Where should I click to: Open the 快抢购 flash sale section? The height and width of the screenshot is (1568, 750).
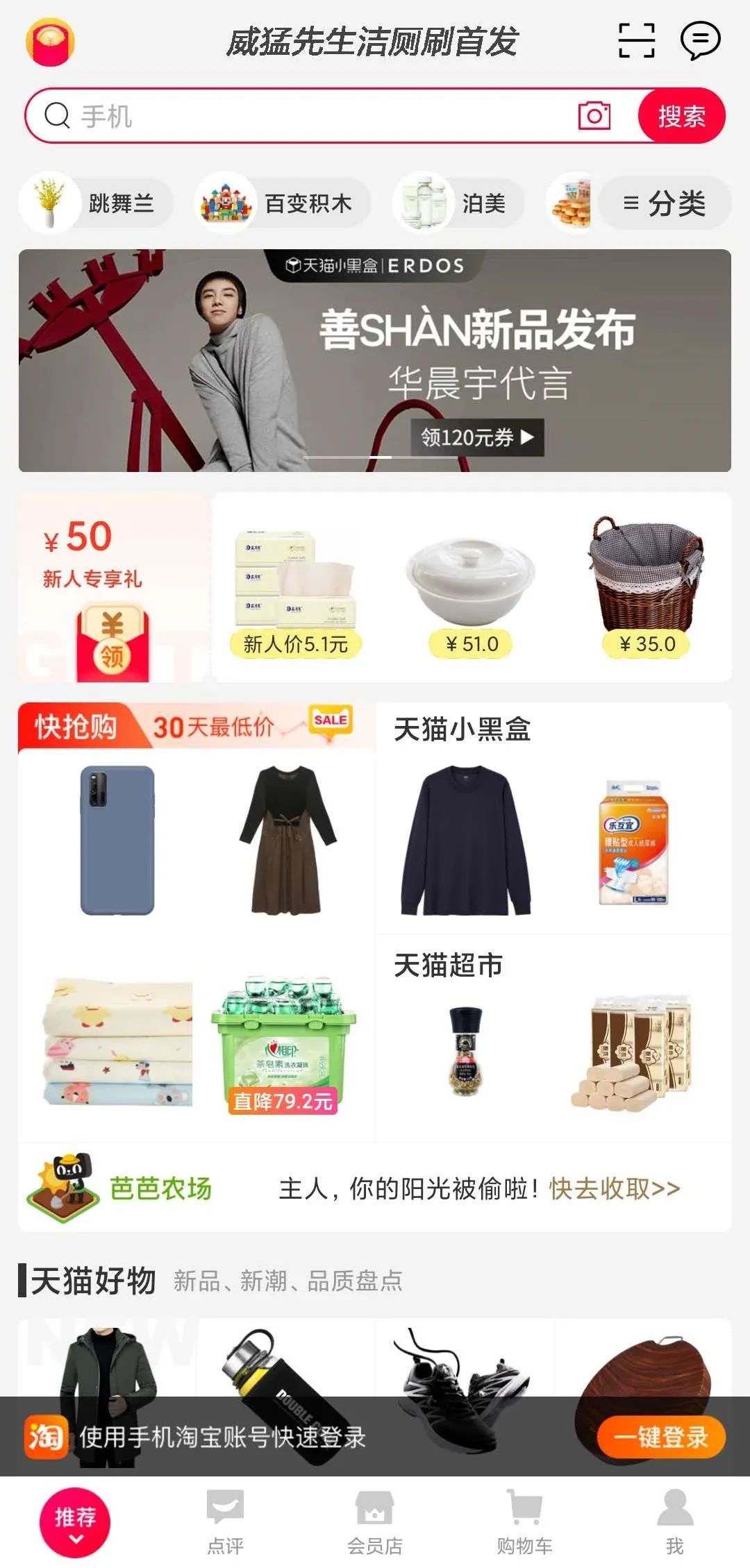(x=76, y=727)
